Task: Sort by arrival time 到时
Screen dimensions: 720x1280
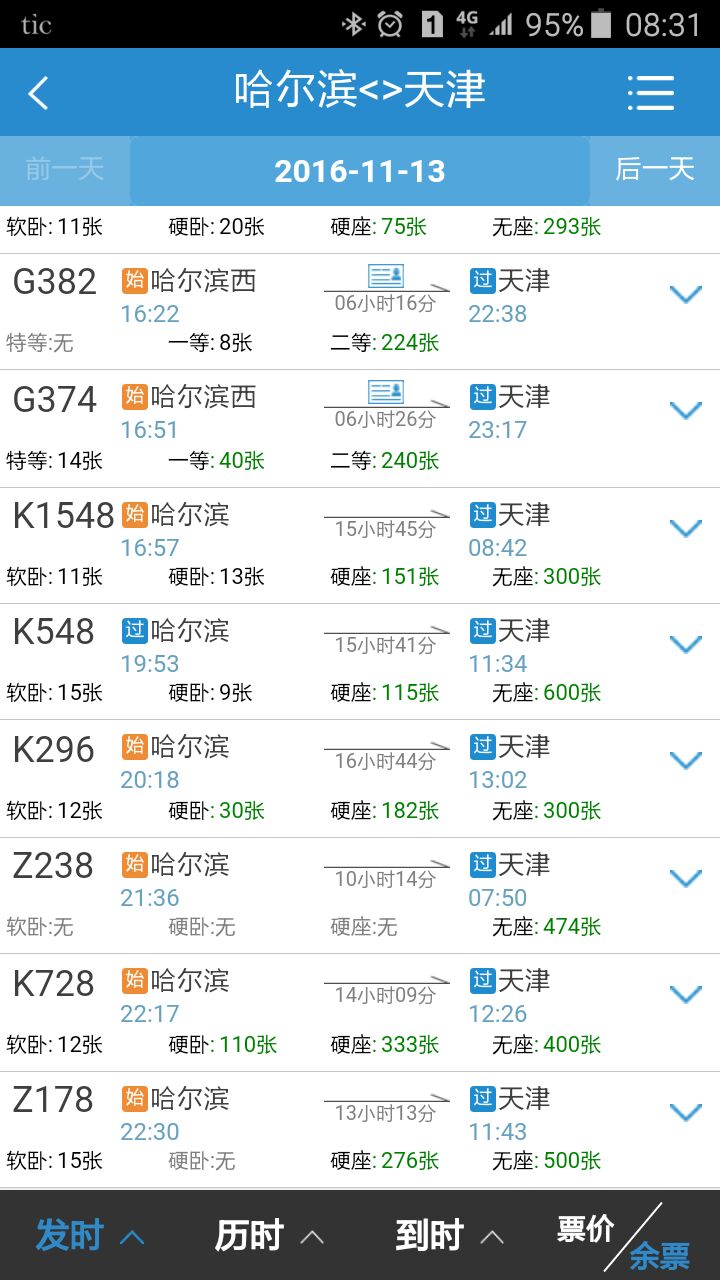Action: (450, 1236)
